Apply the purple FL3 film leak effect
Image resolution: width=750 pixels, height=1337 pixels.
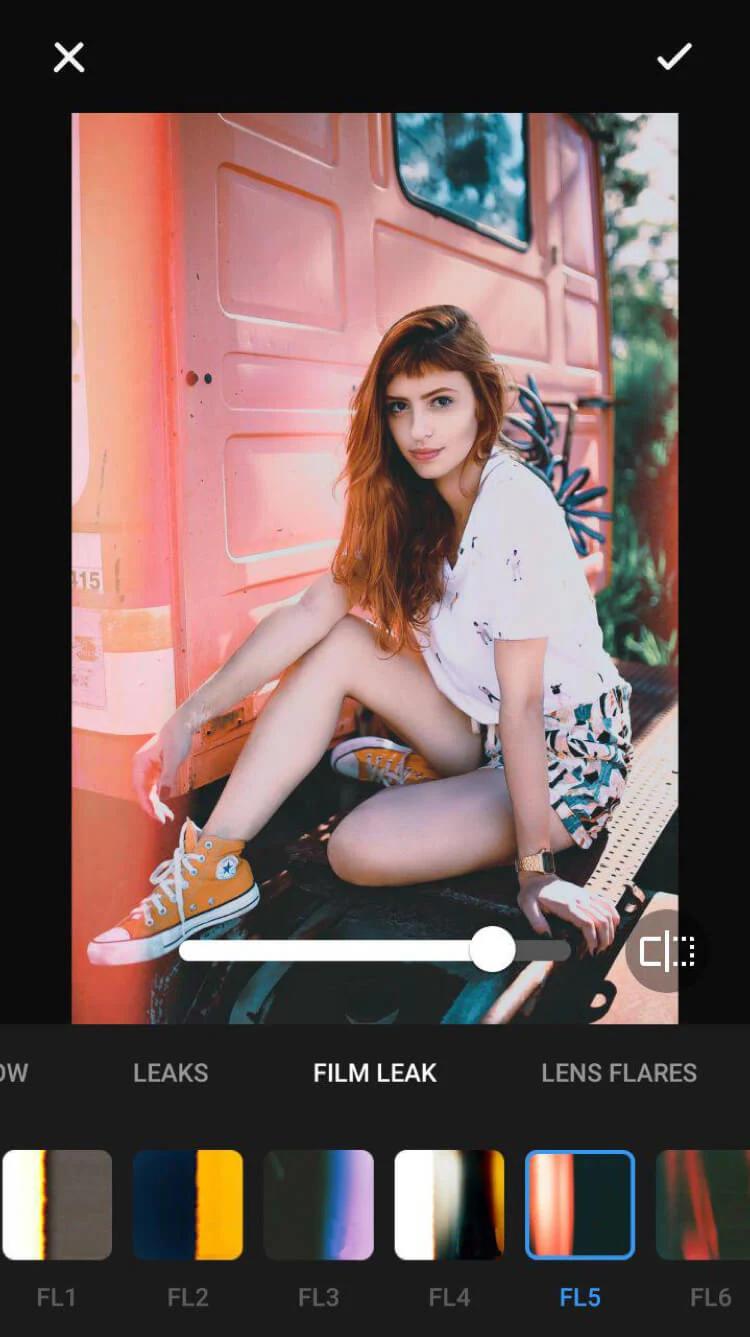pos(318,1203)
